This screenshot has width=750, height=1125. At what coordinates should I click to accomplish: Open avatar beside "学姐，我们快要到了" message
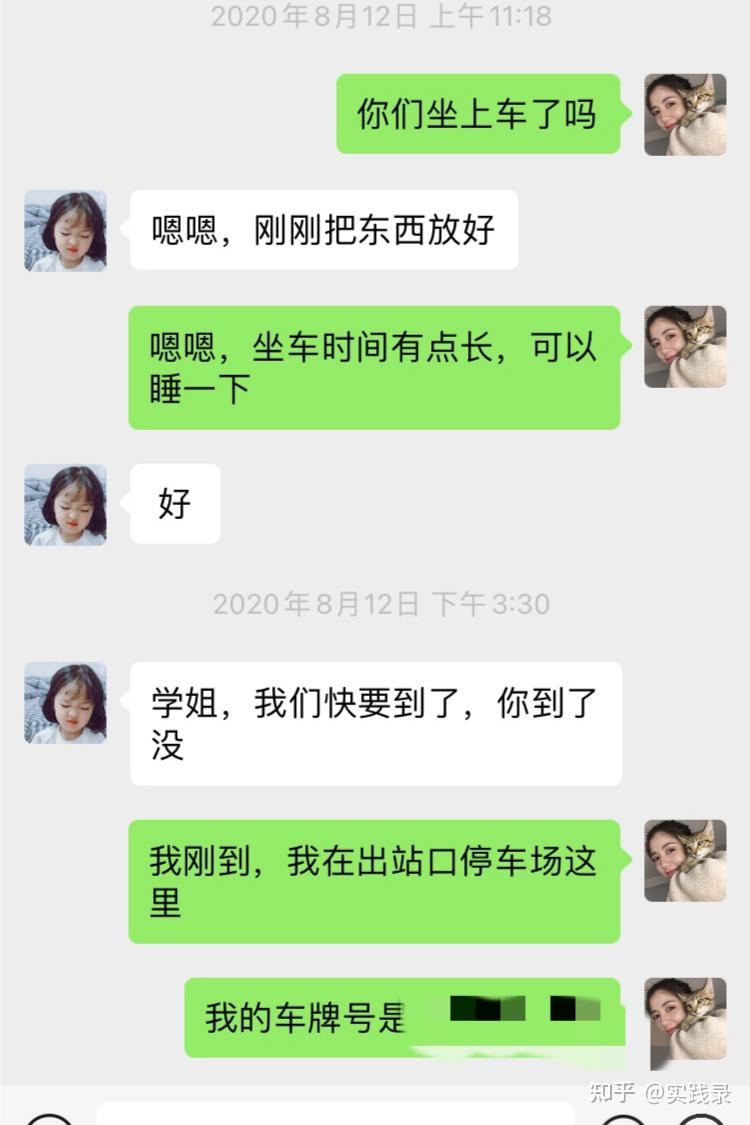click(x=65, y=702)
